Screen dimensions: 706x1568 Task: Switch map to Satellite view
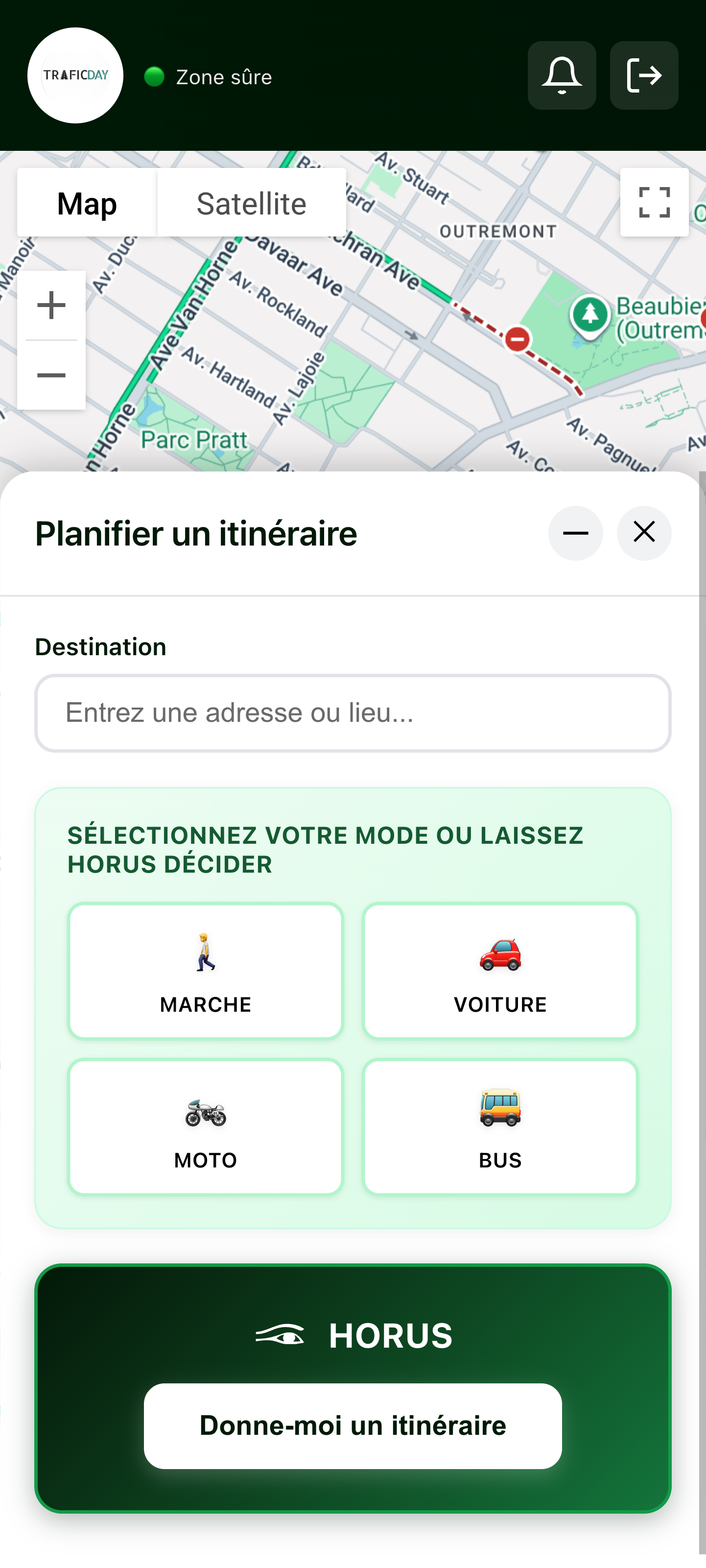[251, 203]
